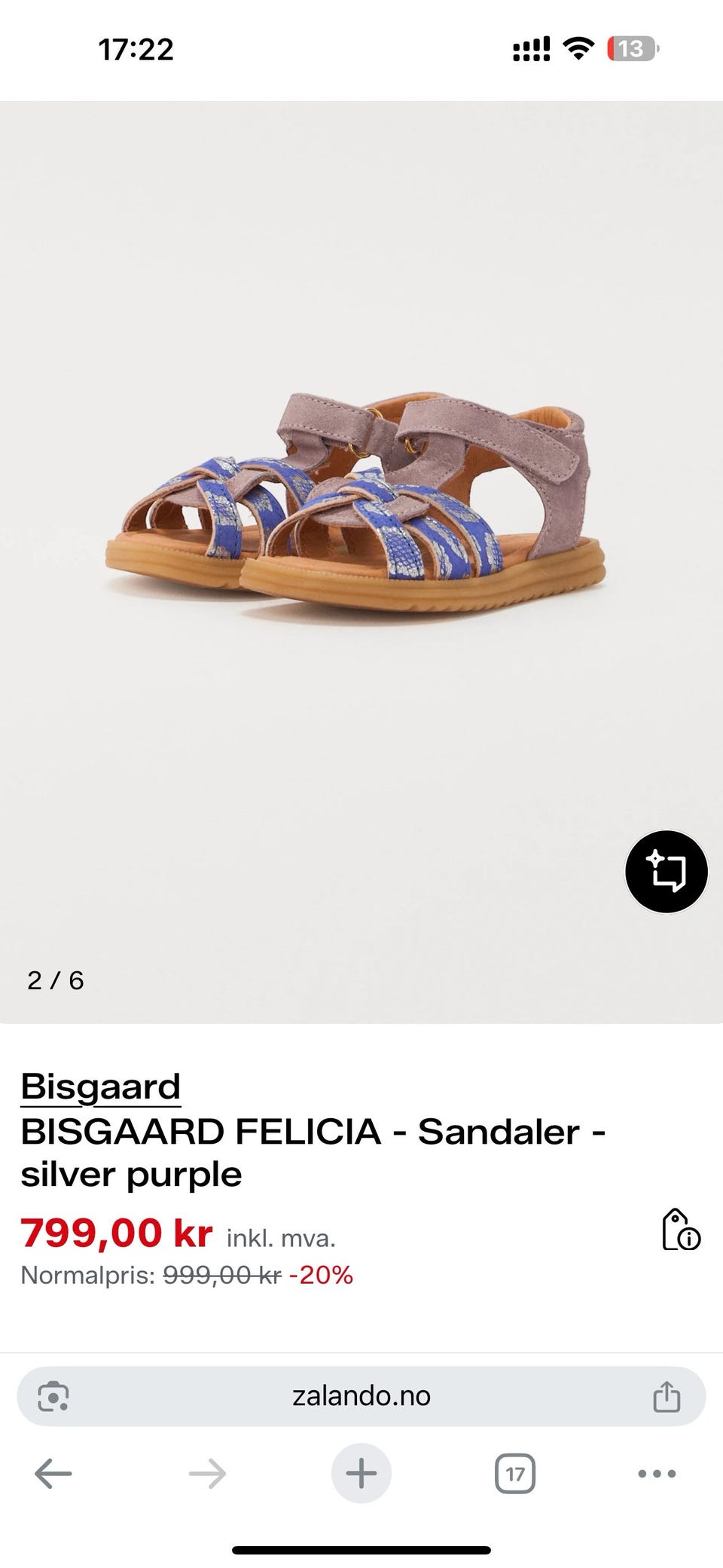Go back to the previous page
The height and width of the screenshot is (1568, 723).
click(53, 1474)
